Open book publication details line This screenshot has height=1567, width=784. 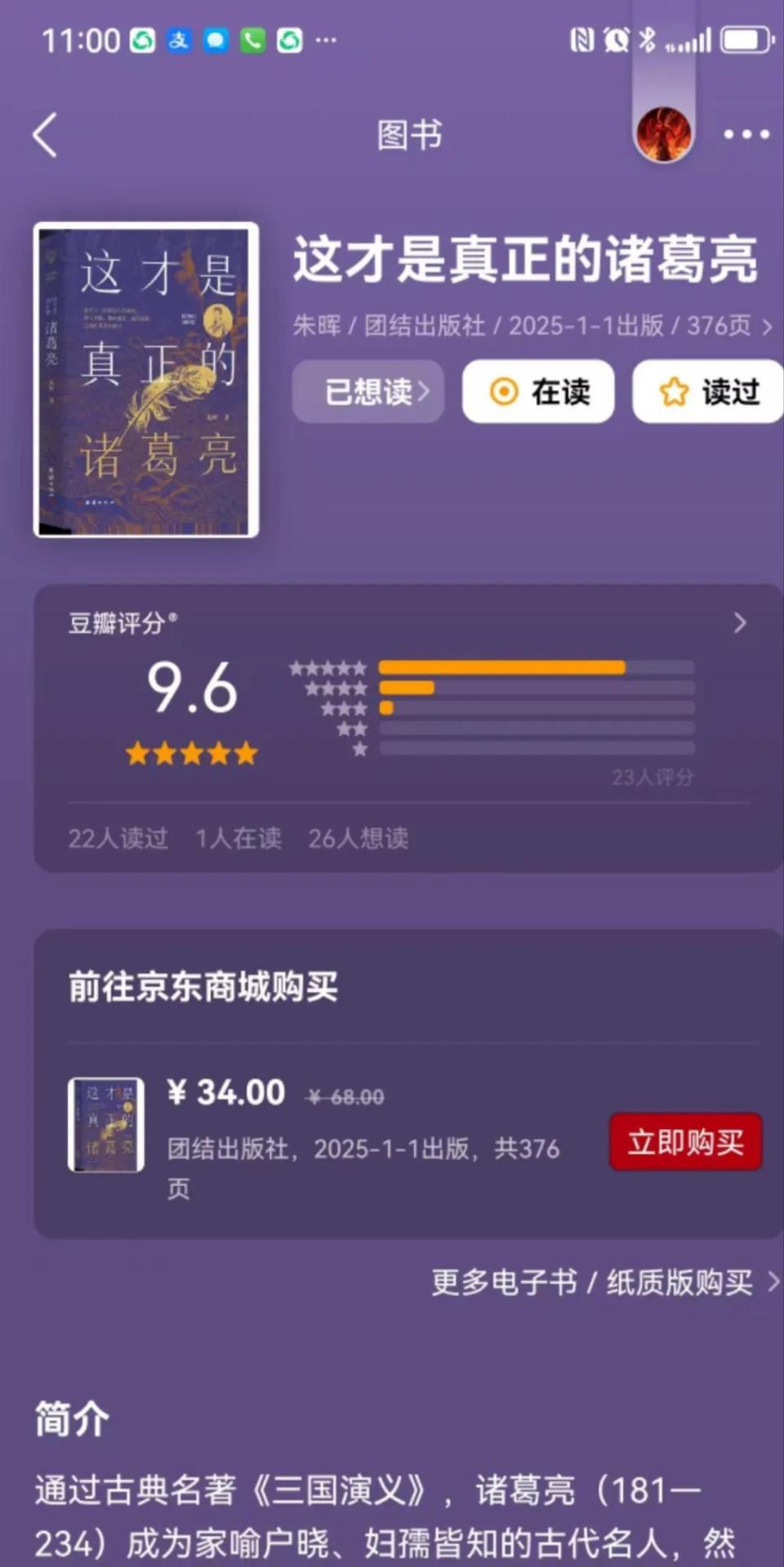[532, 326]
